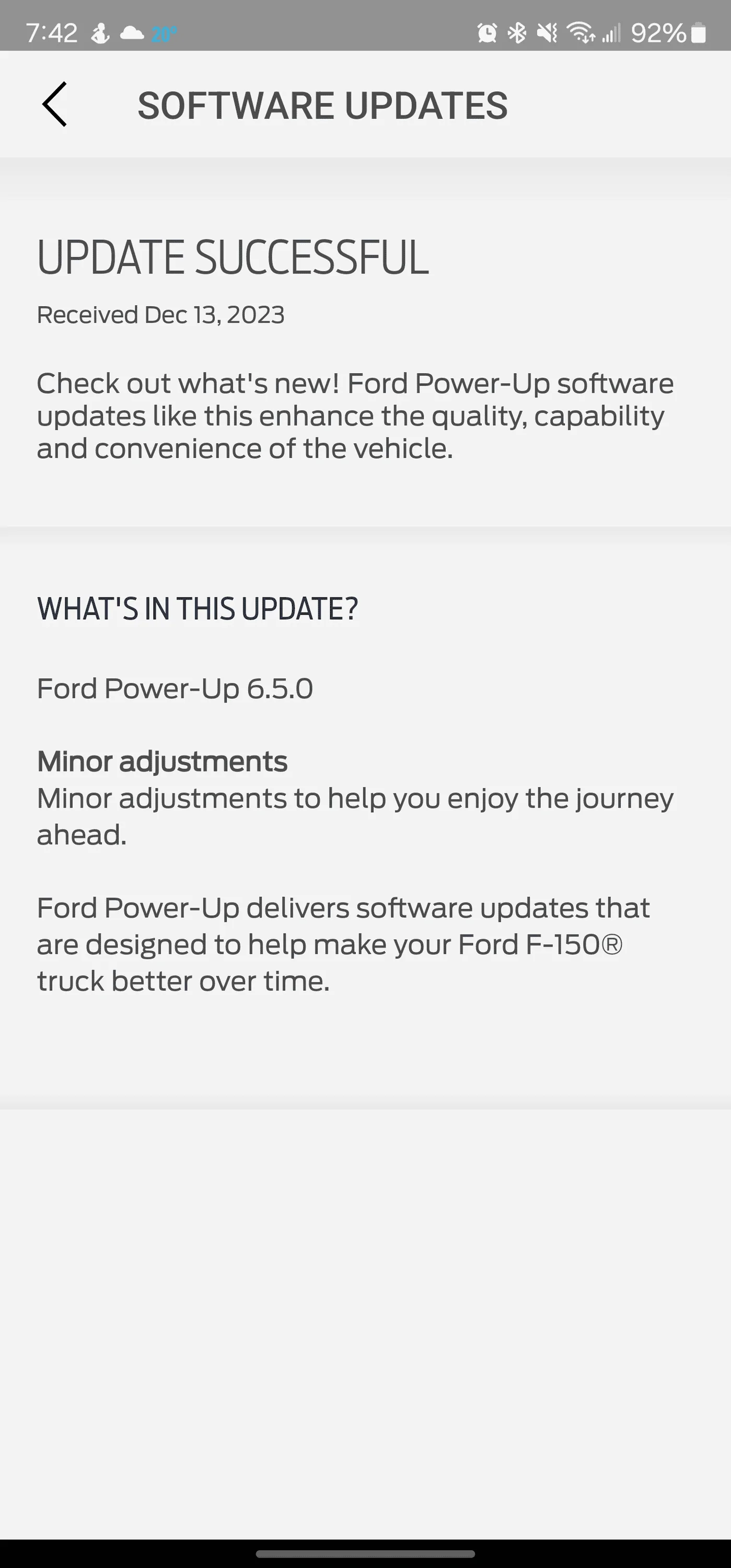Tap the muted sound icon
Viewport: 731px width, 1568px height.
[x=548, y=33]
